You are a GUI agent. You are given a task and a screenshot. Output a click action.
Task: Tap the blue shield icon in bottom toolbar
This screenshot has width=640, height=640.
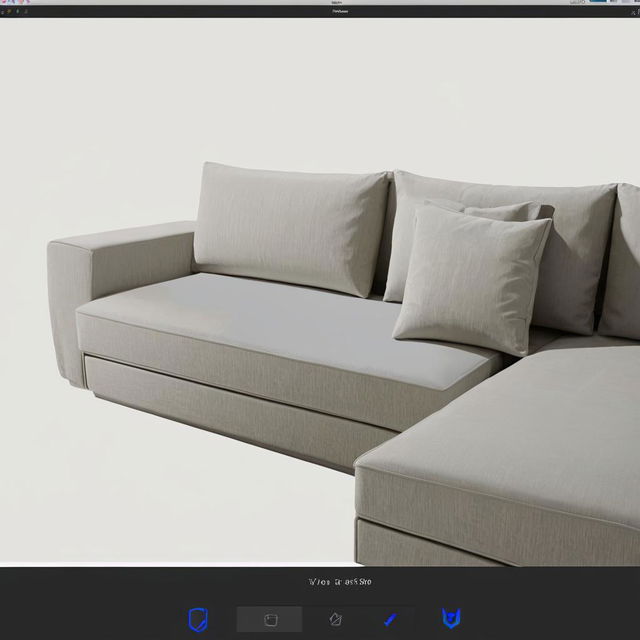point(198,619)
